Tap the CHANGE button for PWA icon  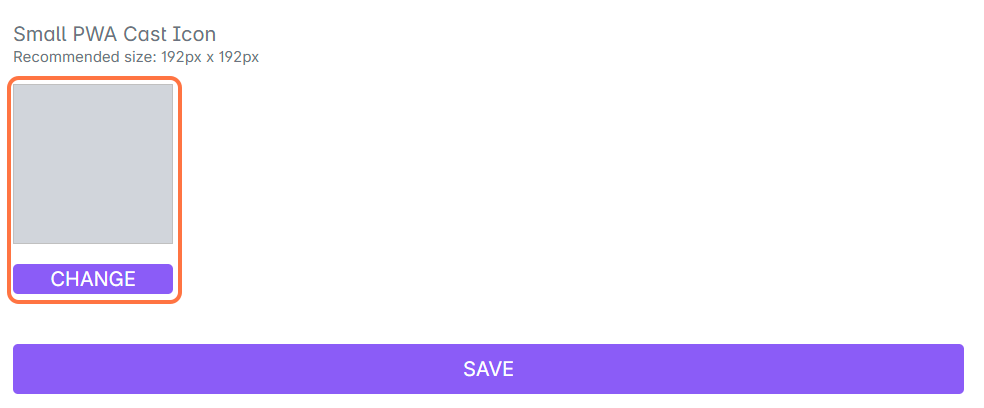pos(93,279)
